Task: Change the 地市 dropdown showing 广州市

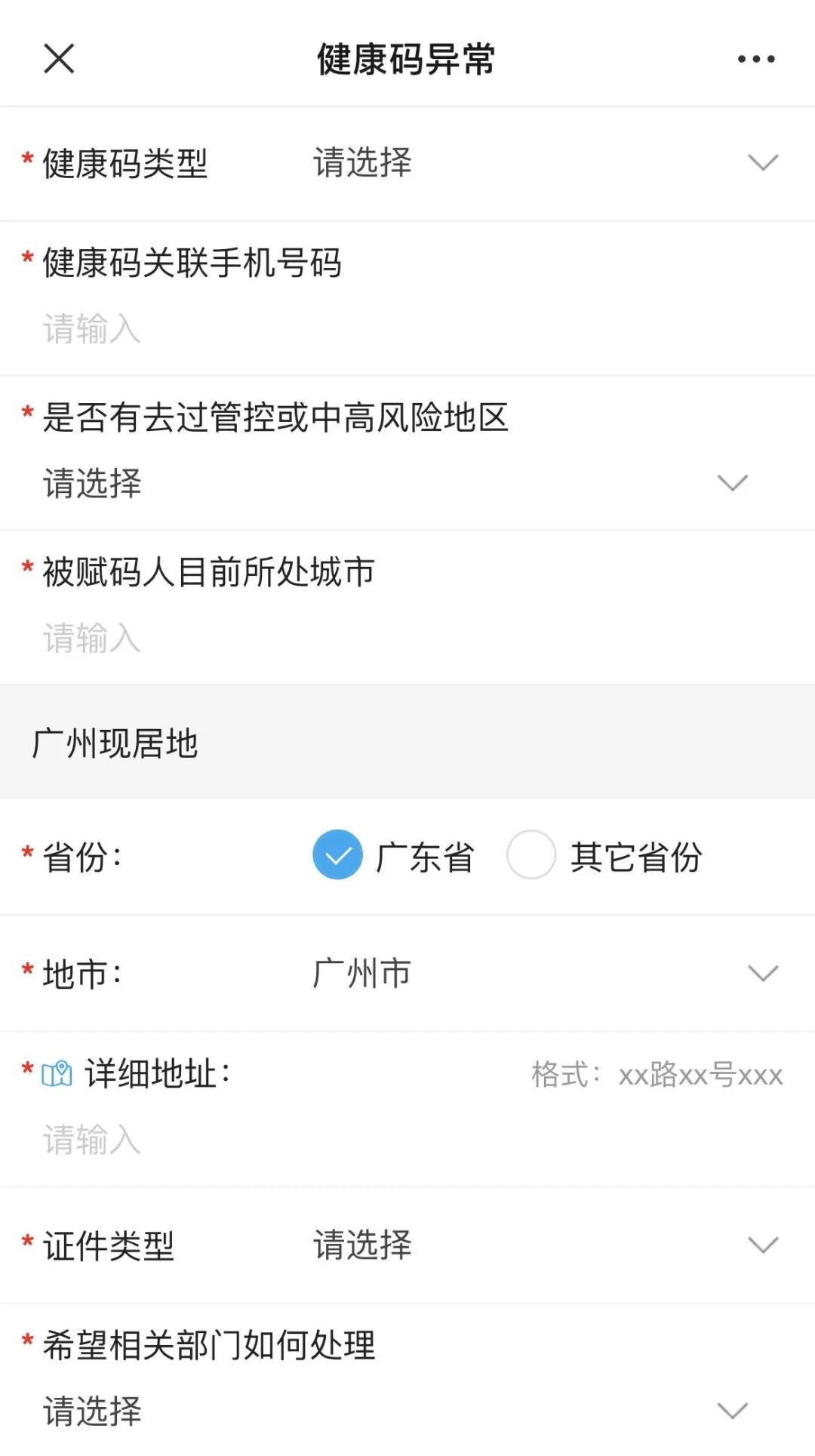Action: point(543,974)
